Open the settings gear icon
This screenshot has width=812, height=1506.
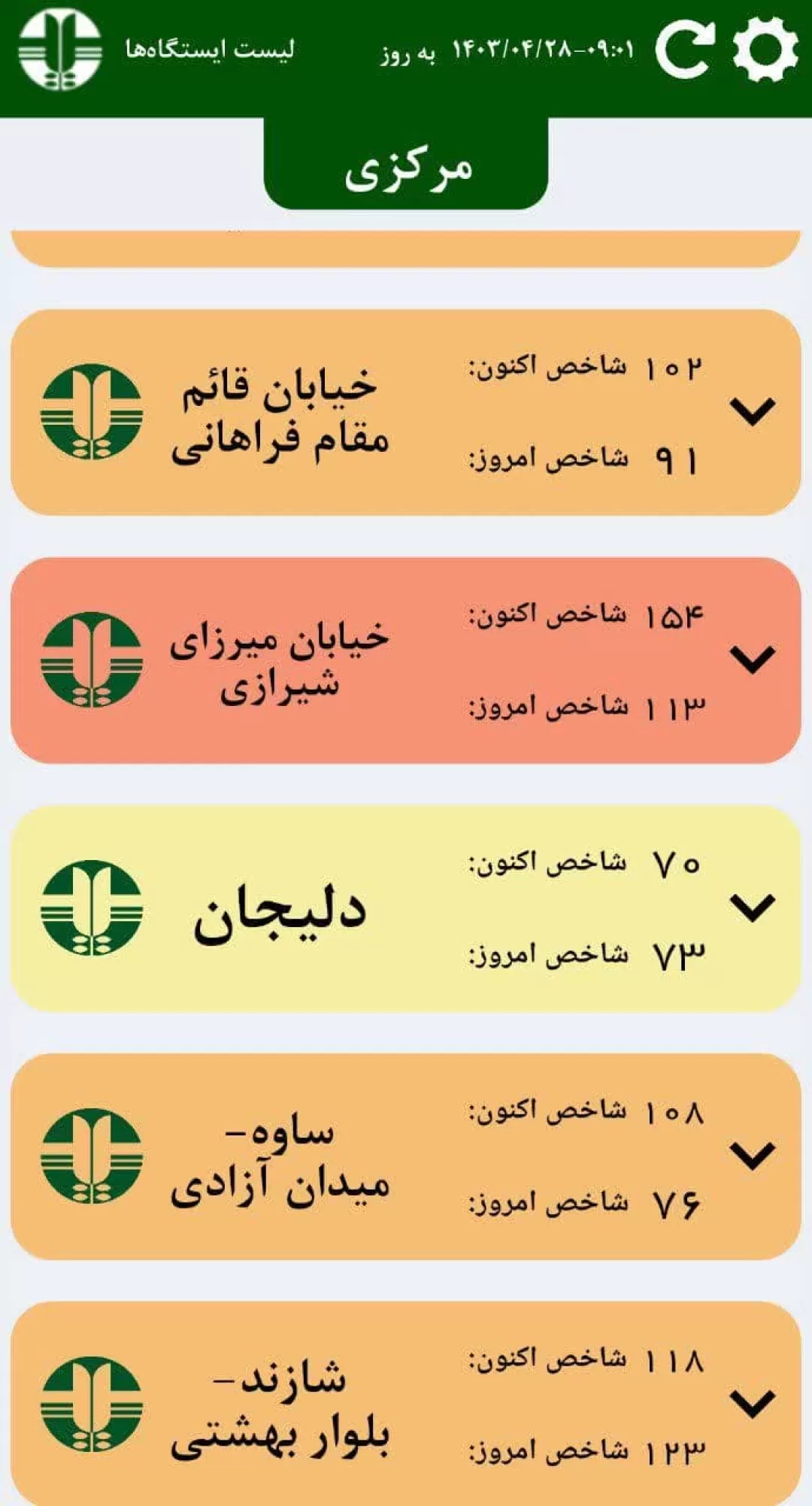click(x=765, y=50)
